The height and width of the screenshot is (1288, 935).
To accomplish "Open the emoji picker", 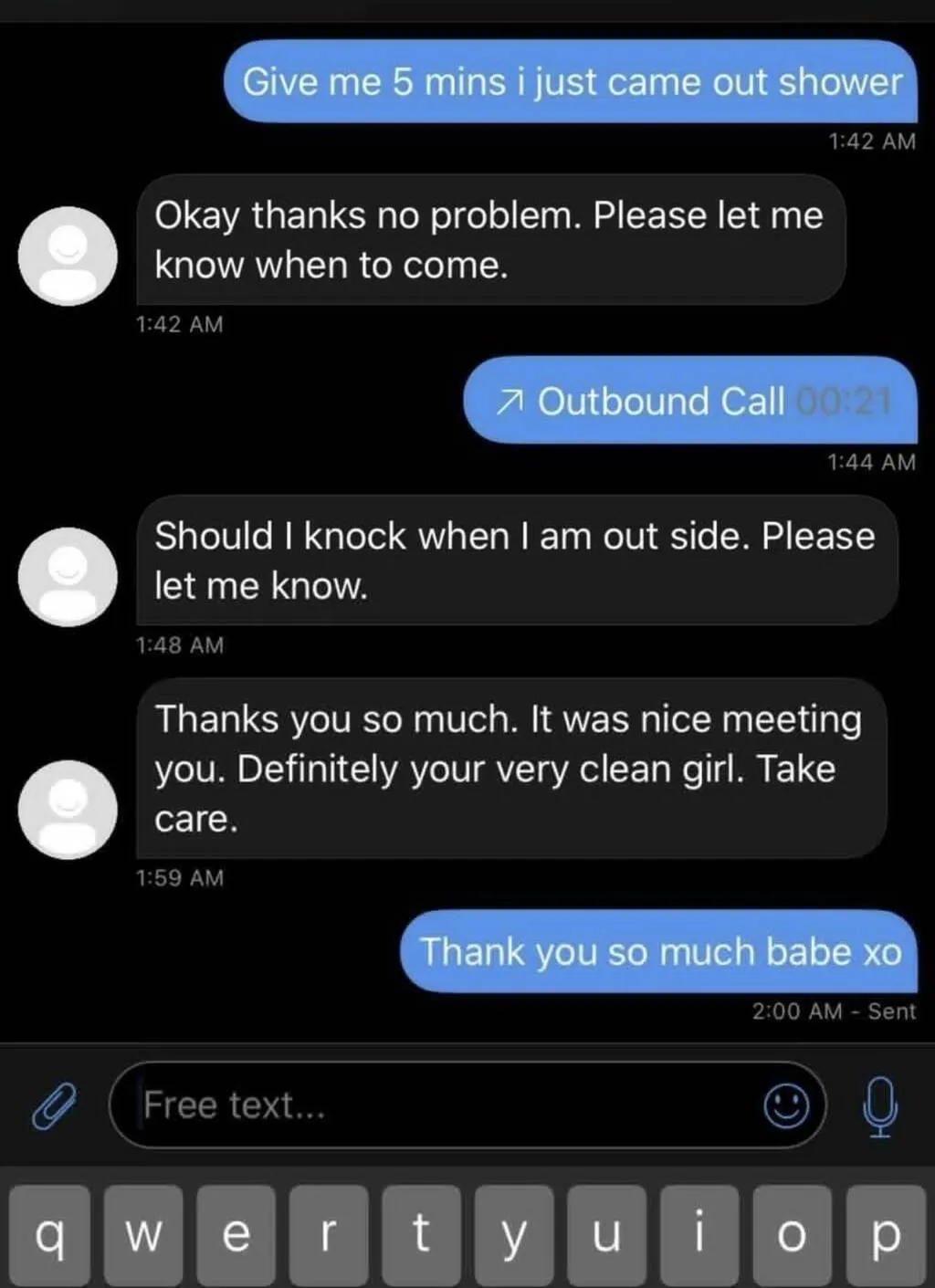I will coord(785,1105).
